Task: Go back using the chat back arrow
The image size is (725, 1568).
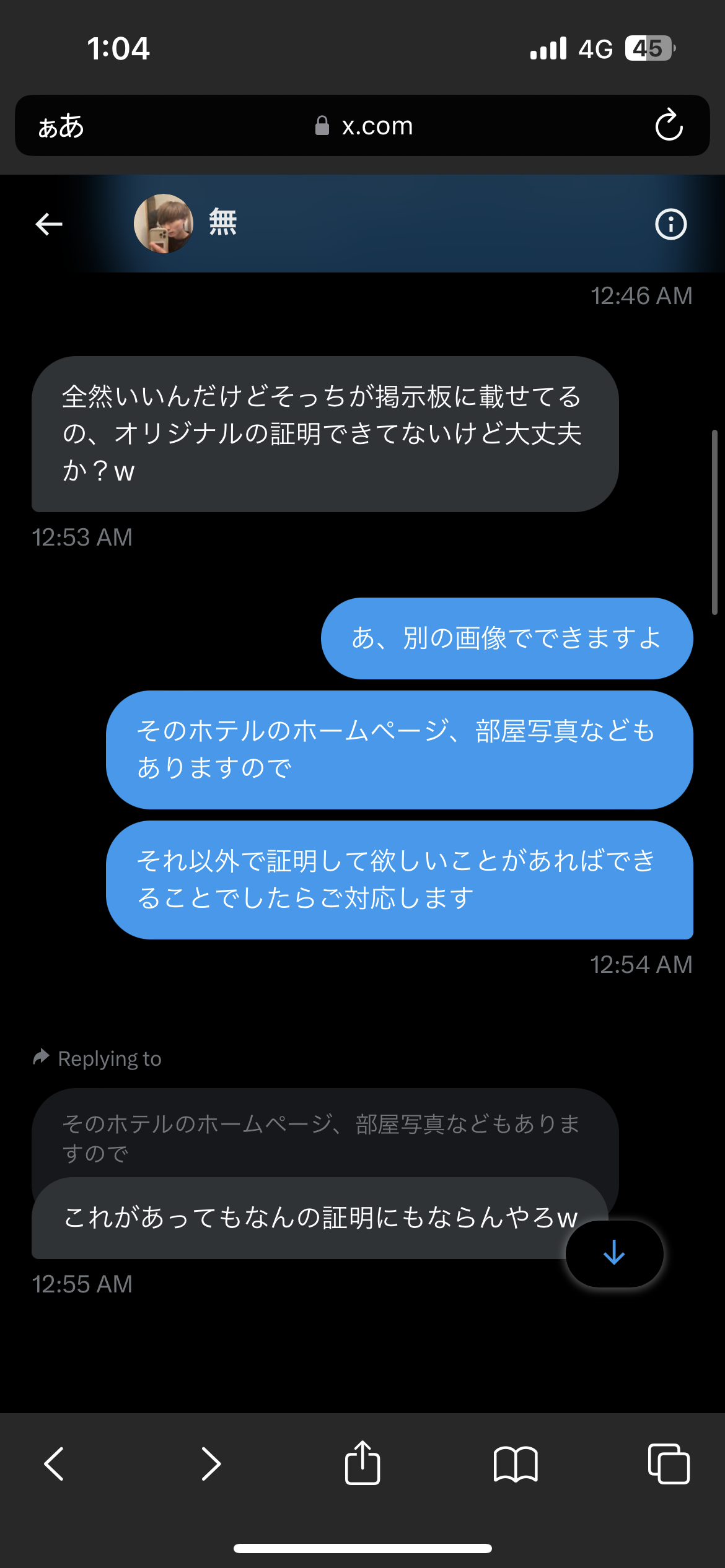Action: point(47,224)
